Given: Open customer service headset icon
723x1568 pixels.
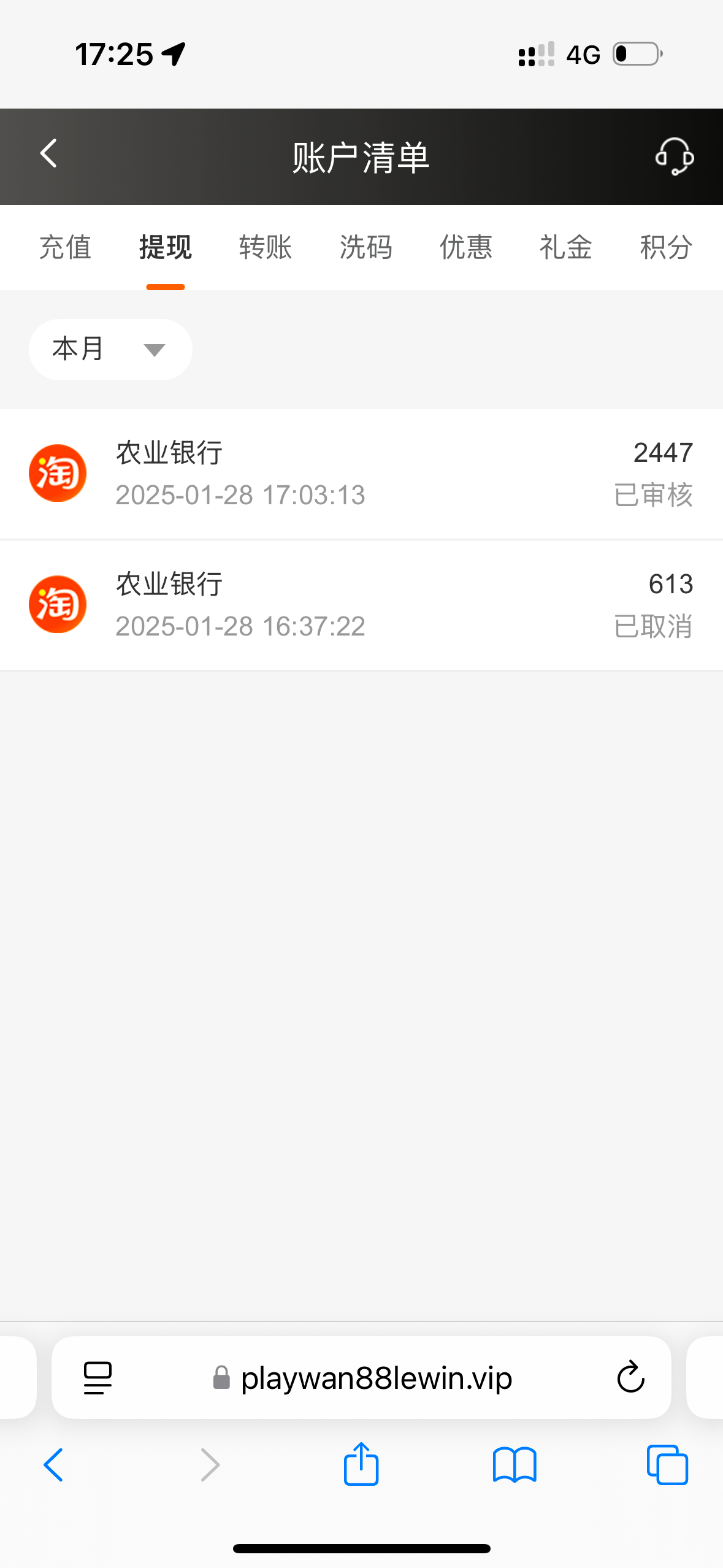Looking at the screenshot, I should [x=674, y=156].
